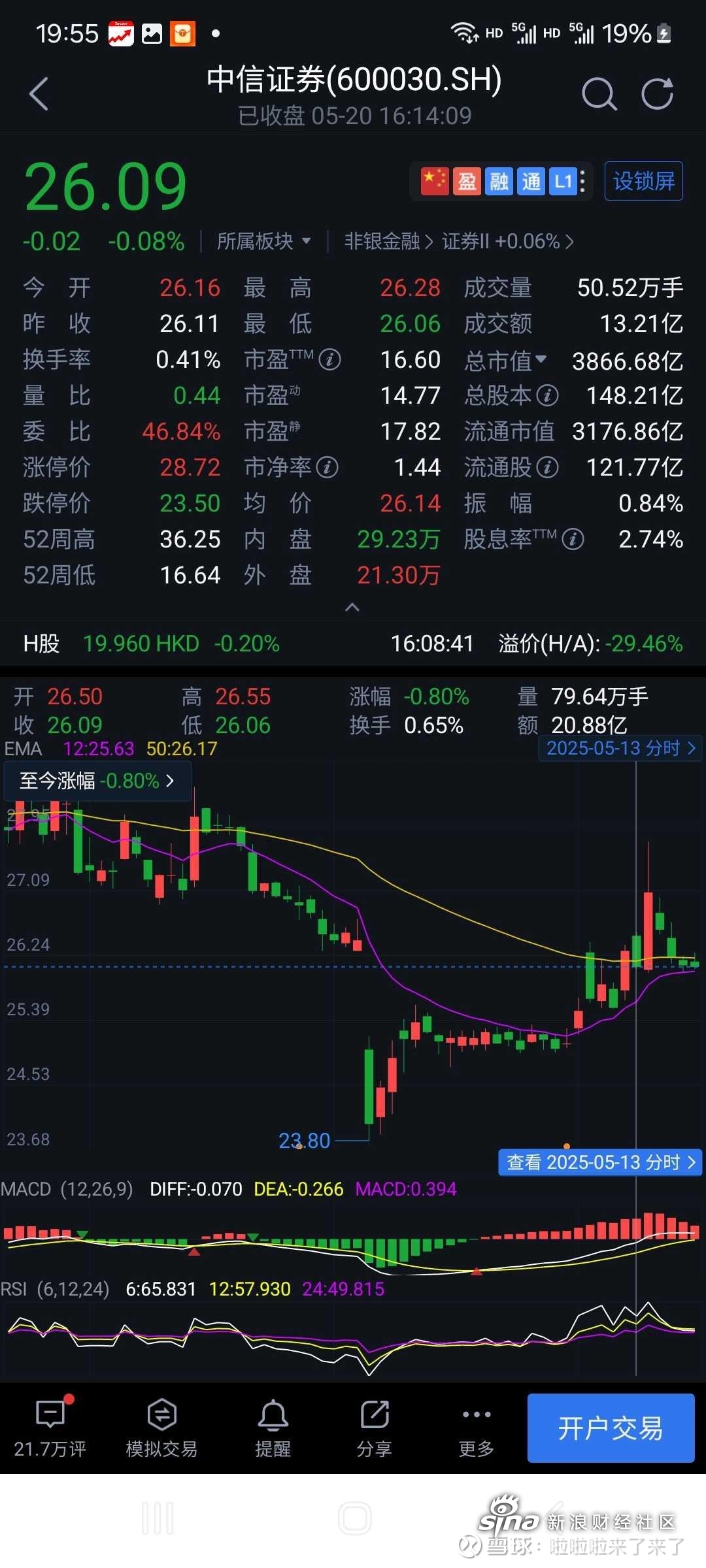Screen dimensions: 706x1568
Task: Open the 21.7万评 comments
Action: (x=50, y=1429)
